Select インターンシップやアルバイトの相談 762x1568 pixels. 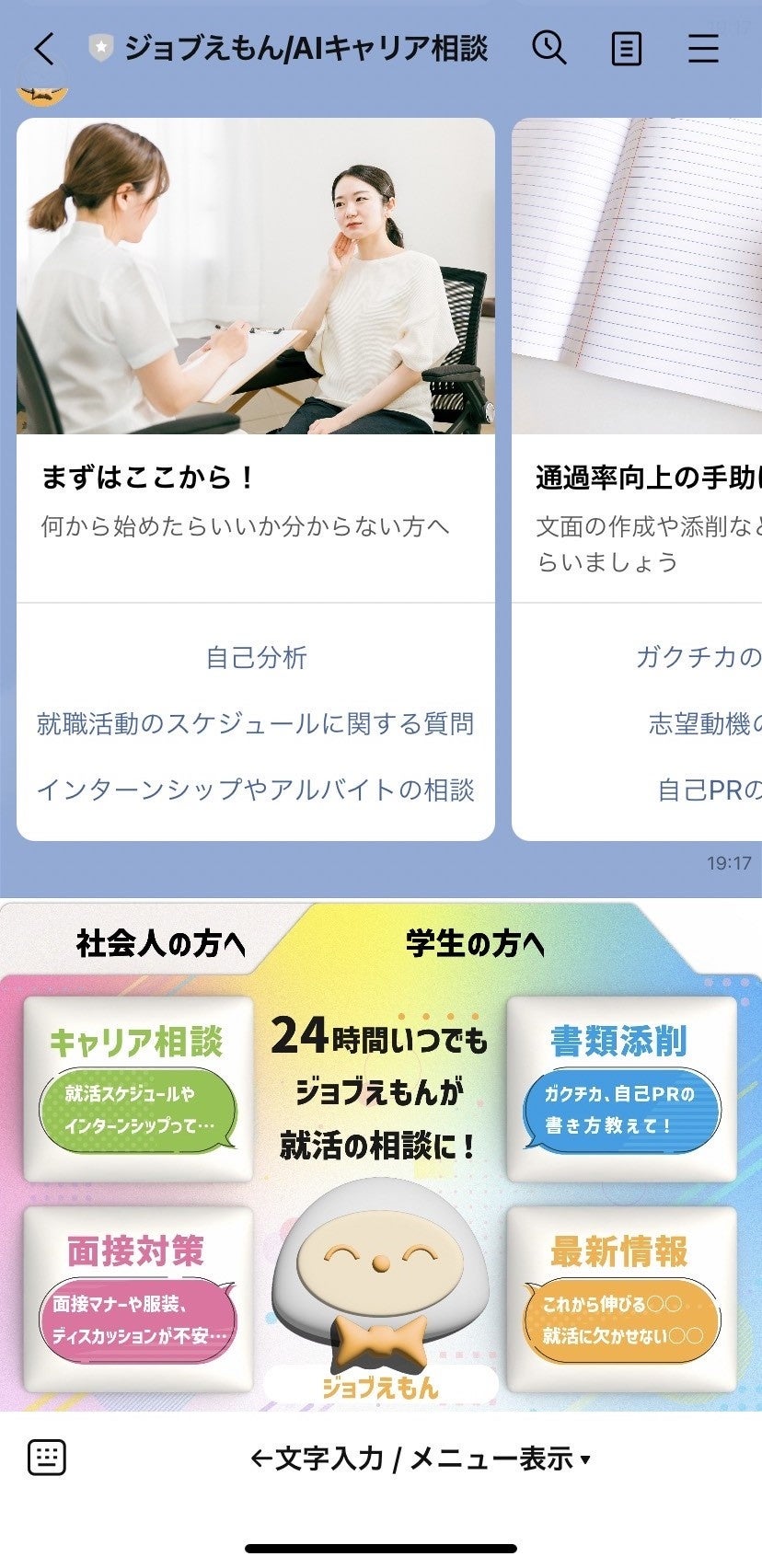[x=256, y=790]
